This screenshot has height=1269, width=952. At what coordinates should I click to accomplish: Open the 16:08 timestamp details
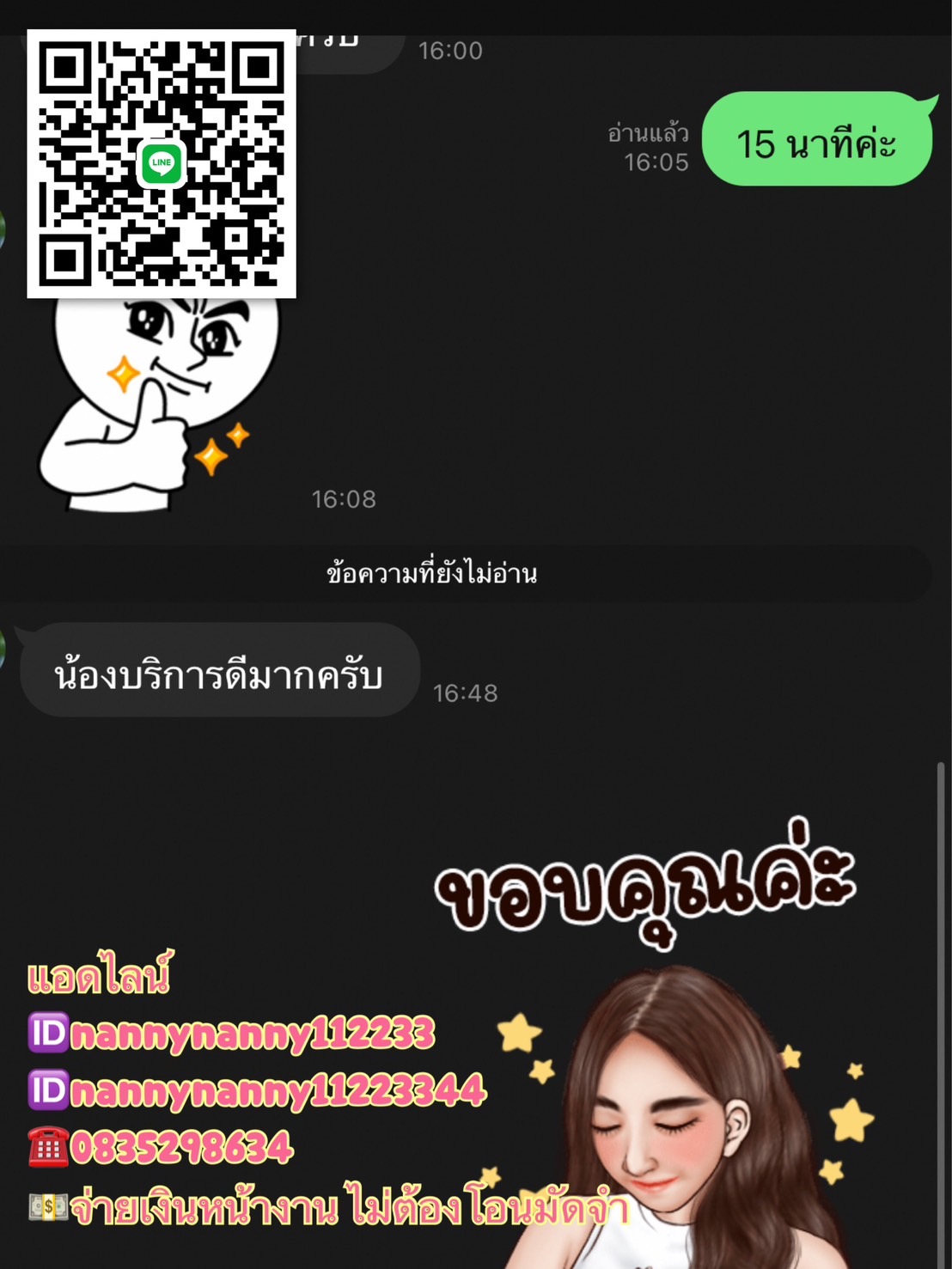pyautogui.click(x=343, y=498)
